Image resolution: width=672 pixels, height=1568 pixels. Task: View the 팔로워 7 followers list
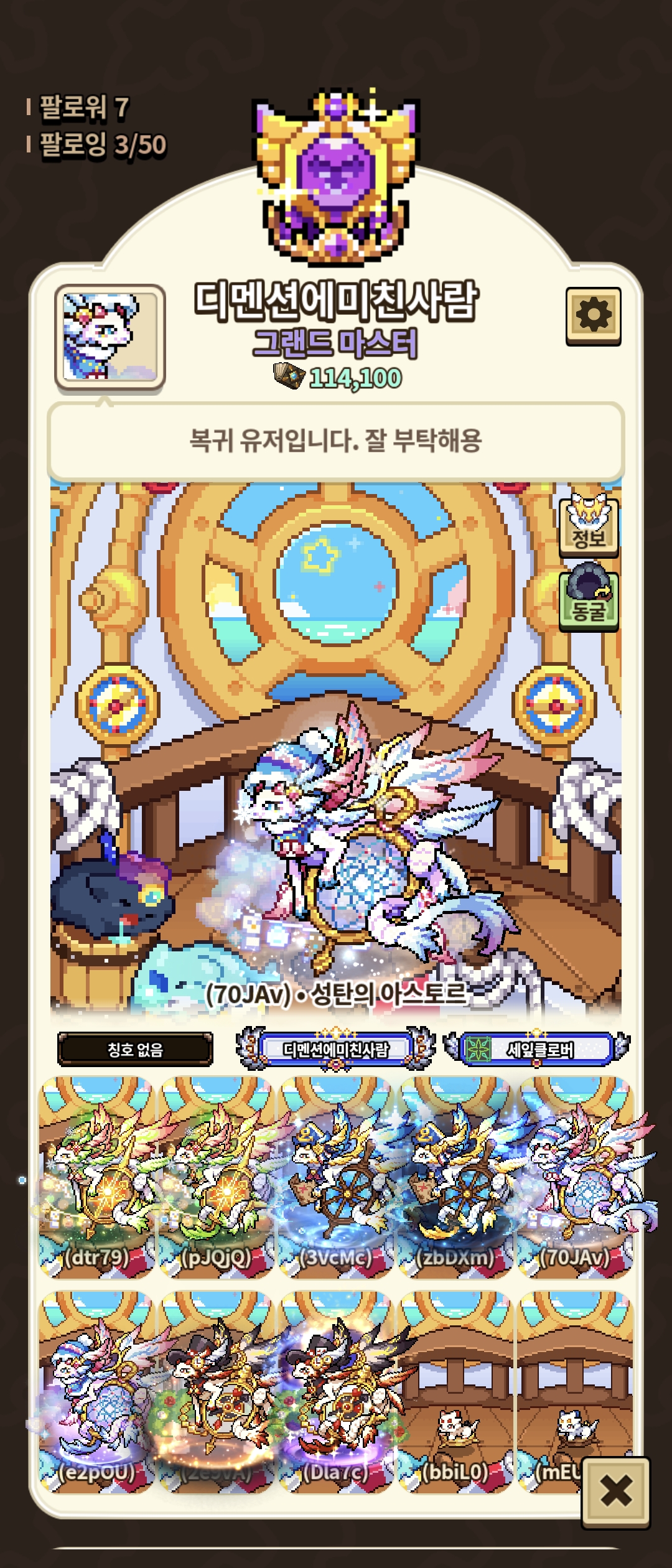click(x=84, y=107)
